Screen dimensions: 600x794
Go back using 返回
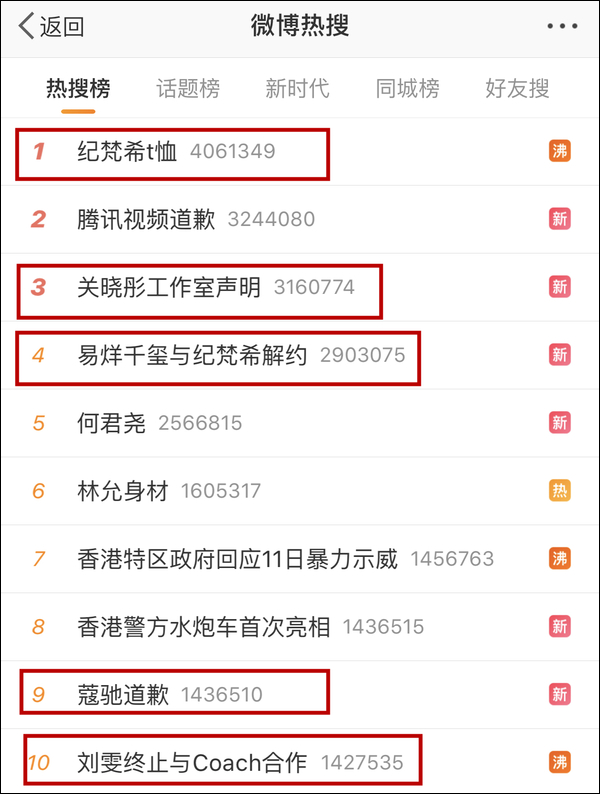[x=52, y=27]
